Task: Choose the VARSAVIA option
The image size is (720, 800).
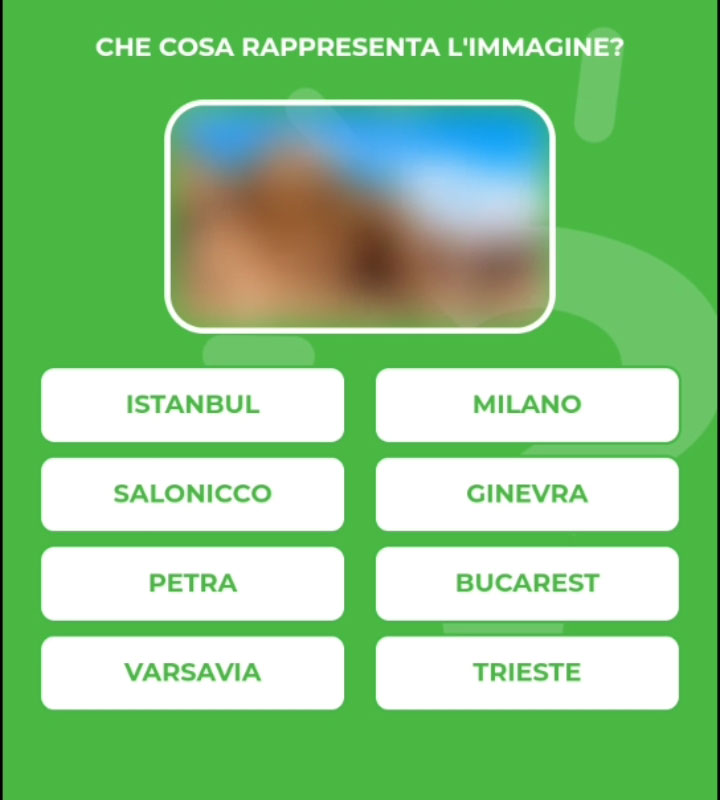Action: click(192, 672)
